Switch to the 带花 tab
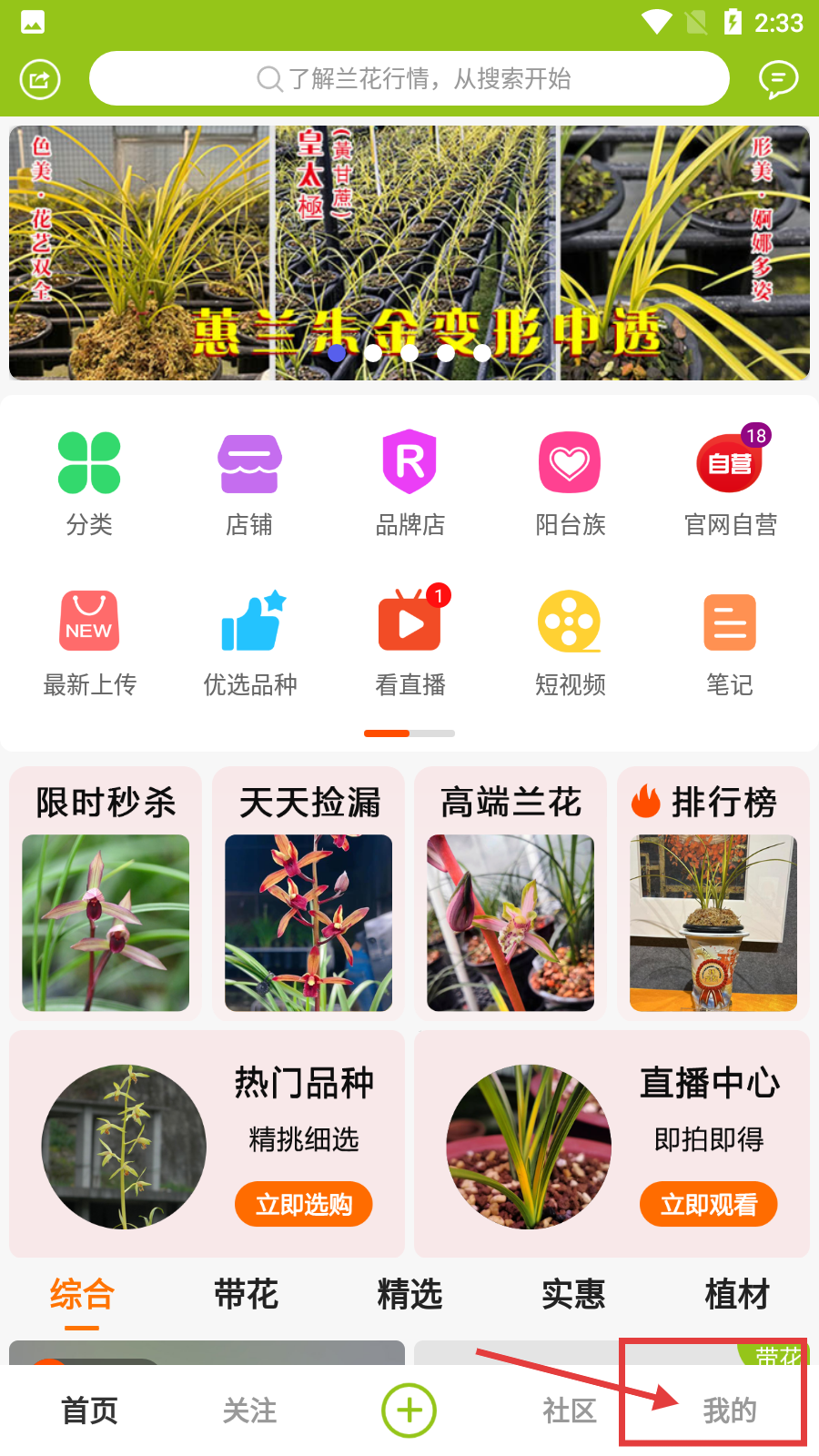 click(x=246, y=1294)
